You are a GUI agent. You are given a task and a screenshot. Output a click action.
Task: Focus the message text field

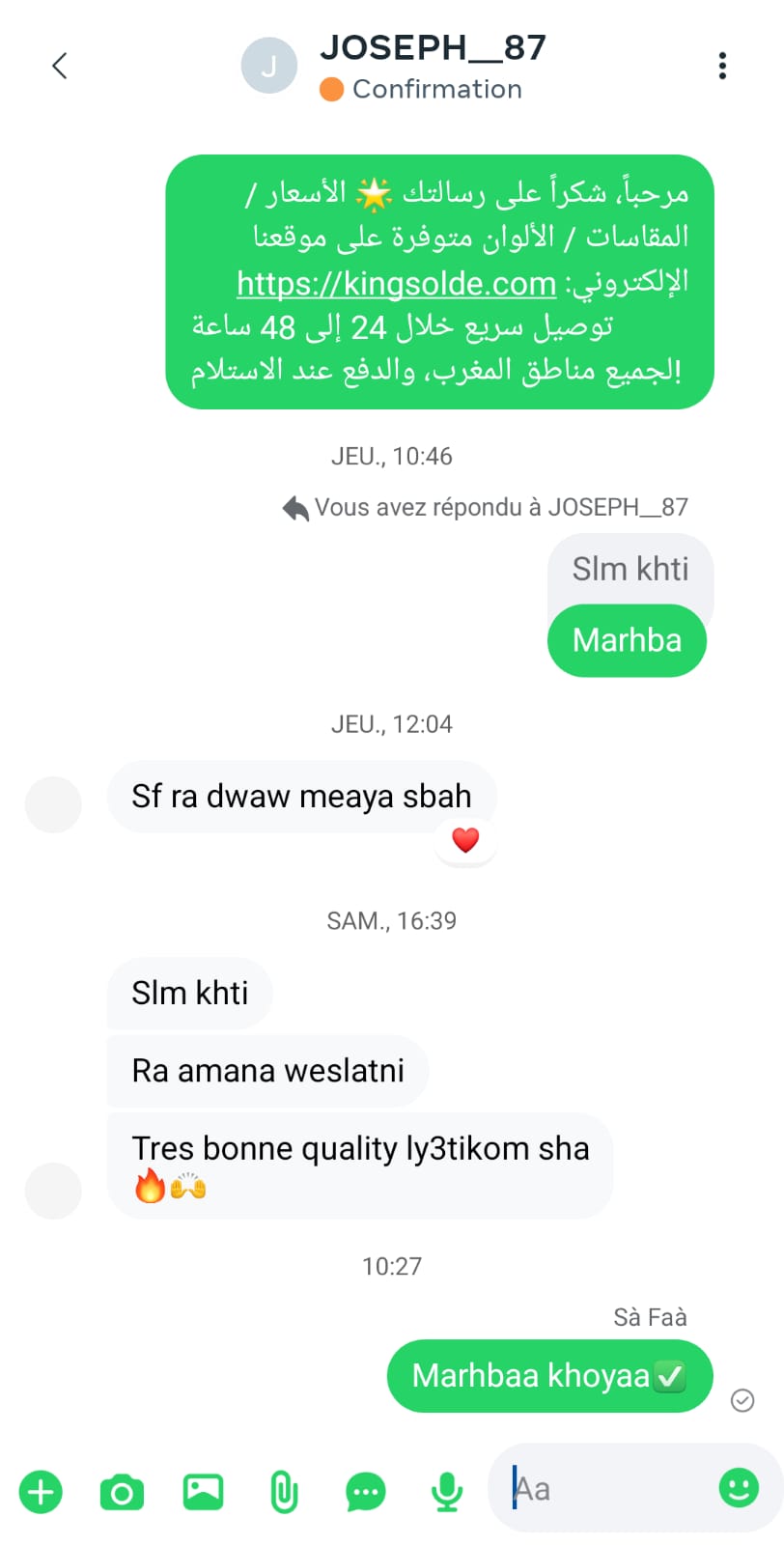pos(608,1488)
